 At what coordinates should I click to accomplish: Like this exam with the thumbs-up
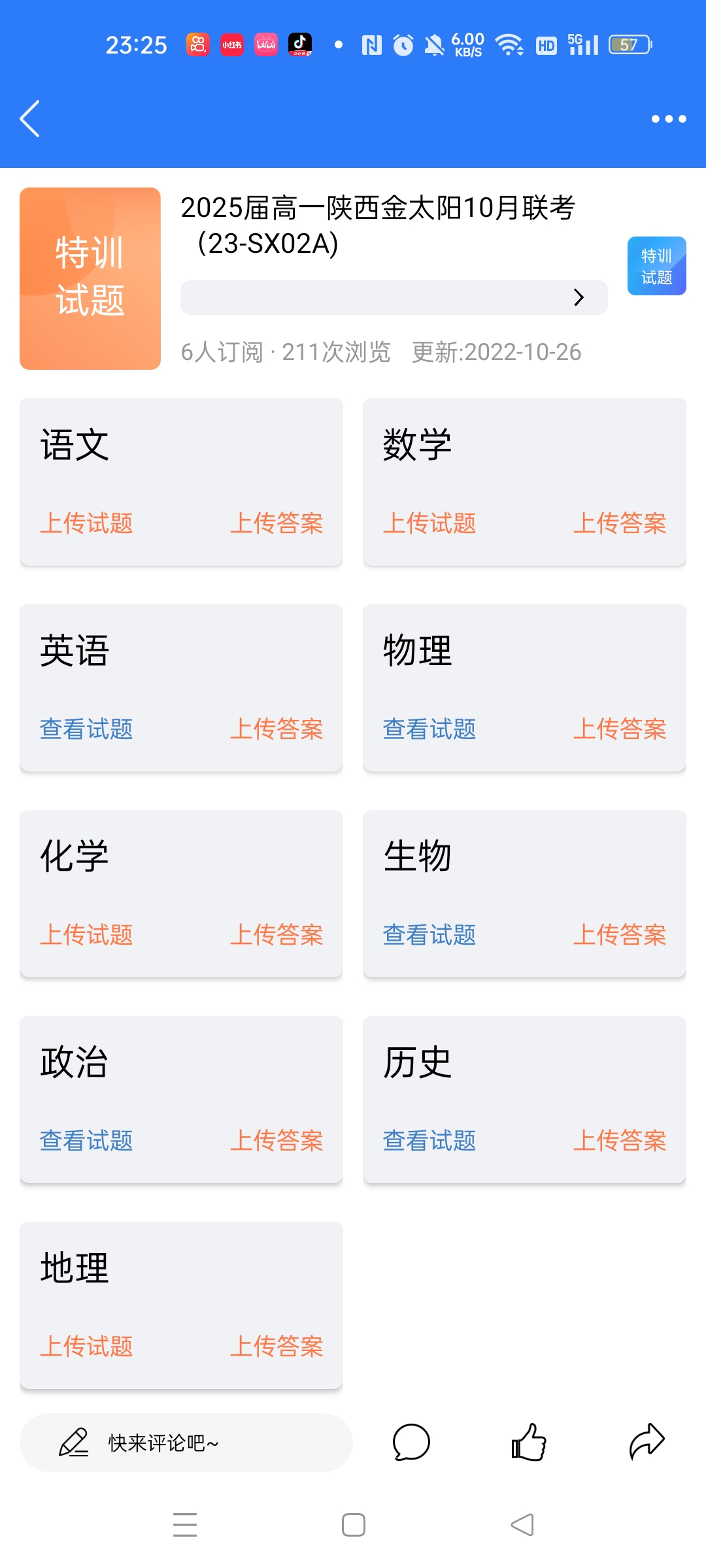coord(529,1443)
